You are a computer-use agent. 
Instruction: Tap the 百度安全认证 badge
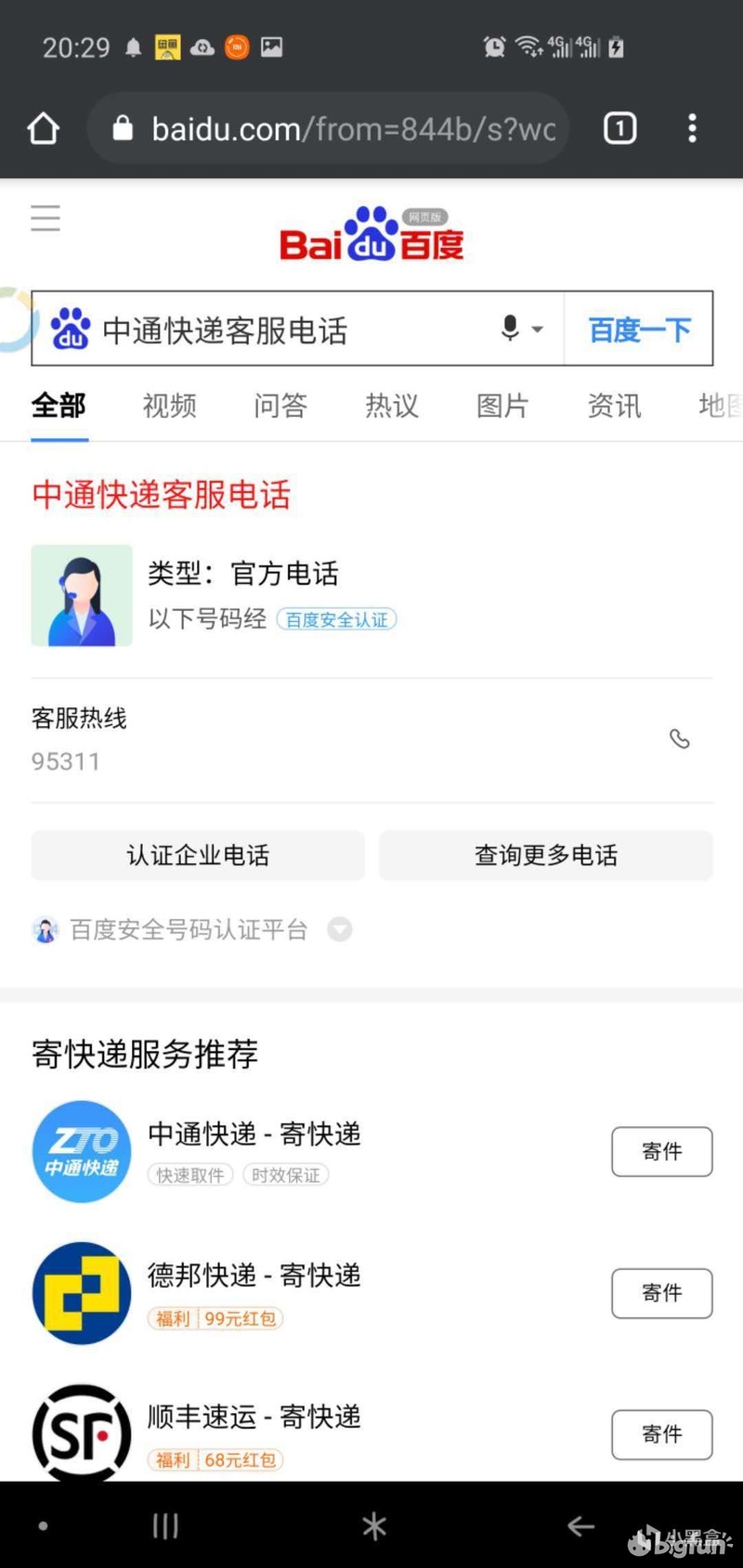(x=336, y=619)
